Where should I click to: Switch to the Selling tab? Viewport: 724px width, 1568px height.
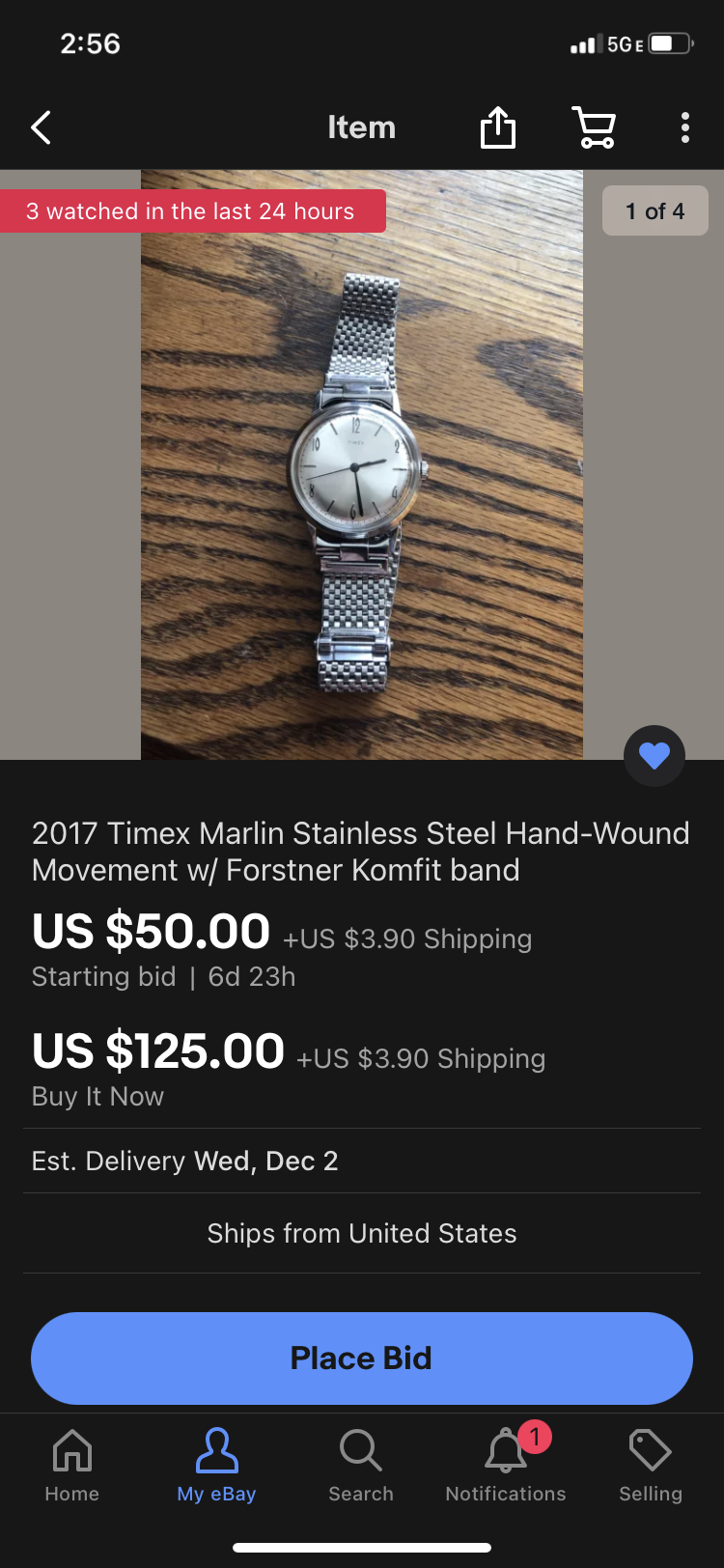pyautogui.click(x=651, y=1466)
